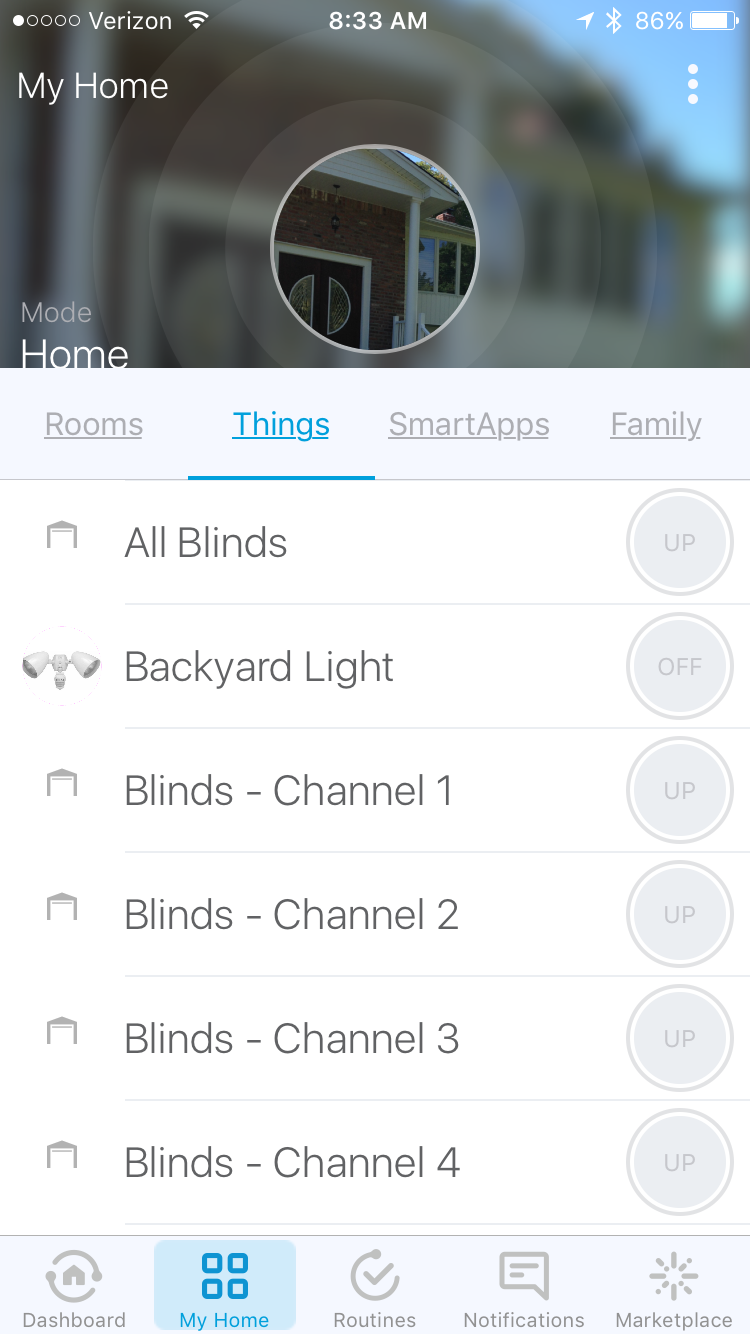
Task: Go to the Dashboard tab
Action: tap(74, 1289)
